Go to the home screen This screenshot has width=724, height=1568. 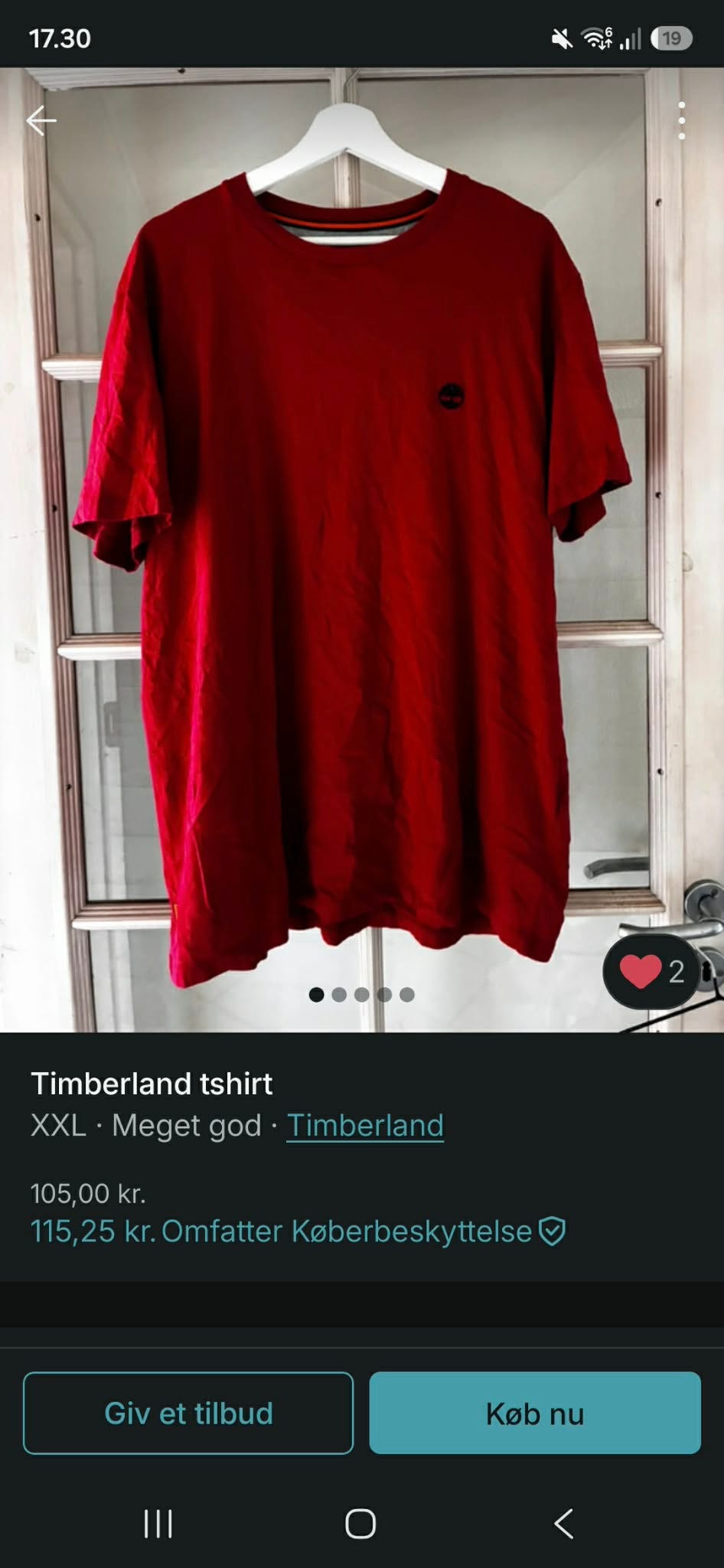coord(360,1524)
